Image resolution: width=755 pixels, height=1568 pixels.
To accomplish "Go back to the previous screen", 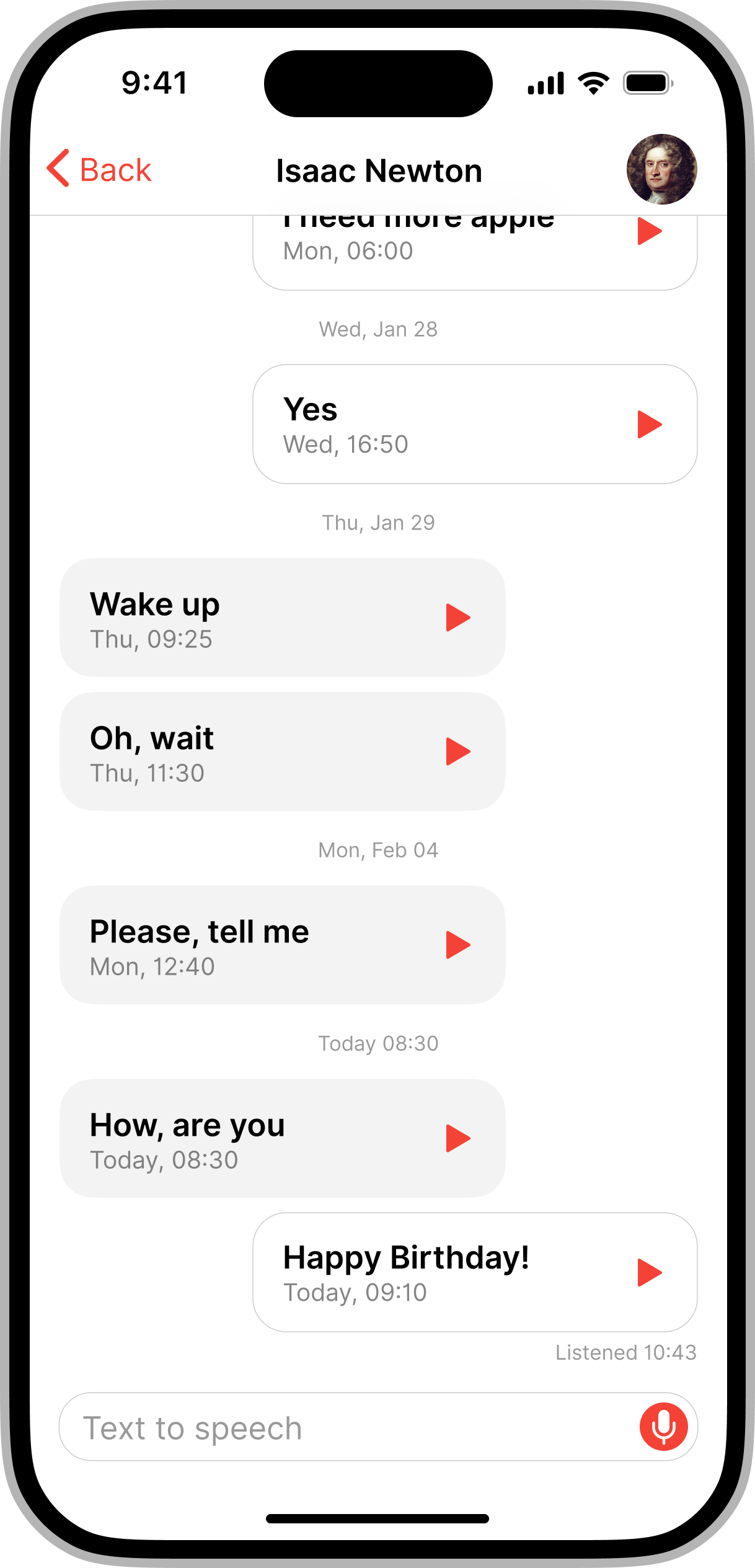I will [x=99, y=169].
